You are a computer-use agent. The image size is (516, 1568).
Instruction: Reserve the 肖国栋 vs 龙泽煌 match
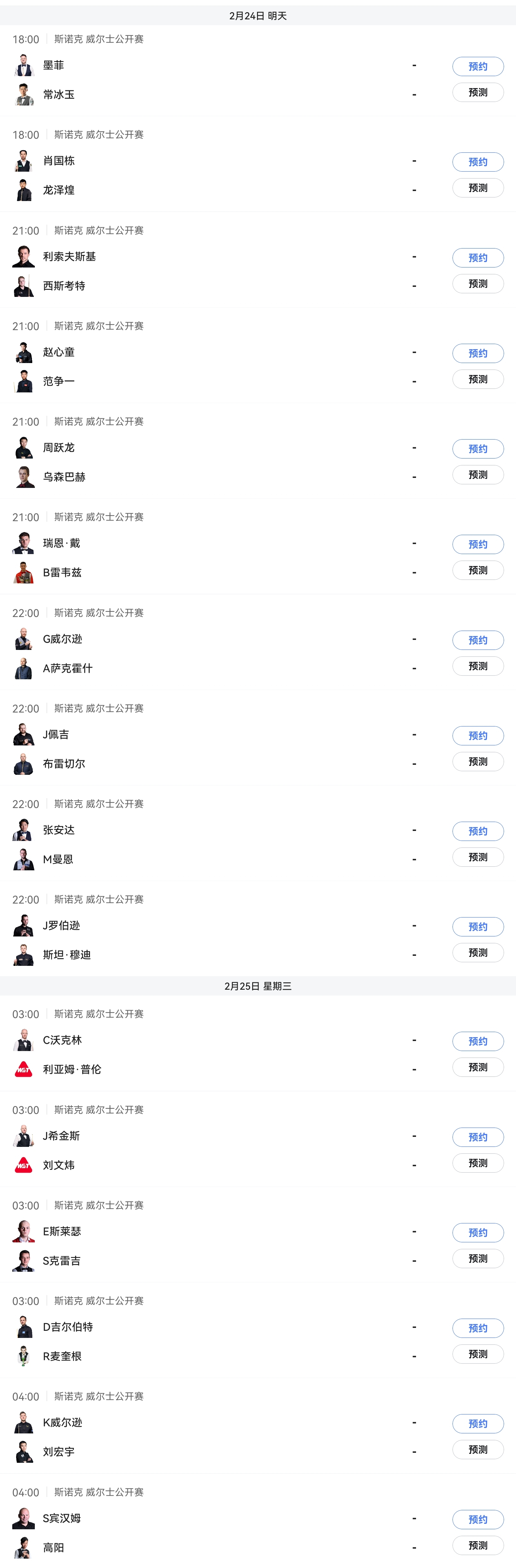478,162
